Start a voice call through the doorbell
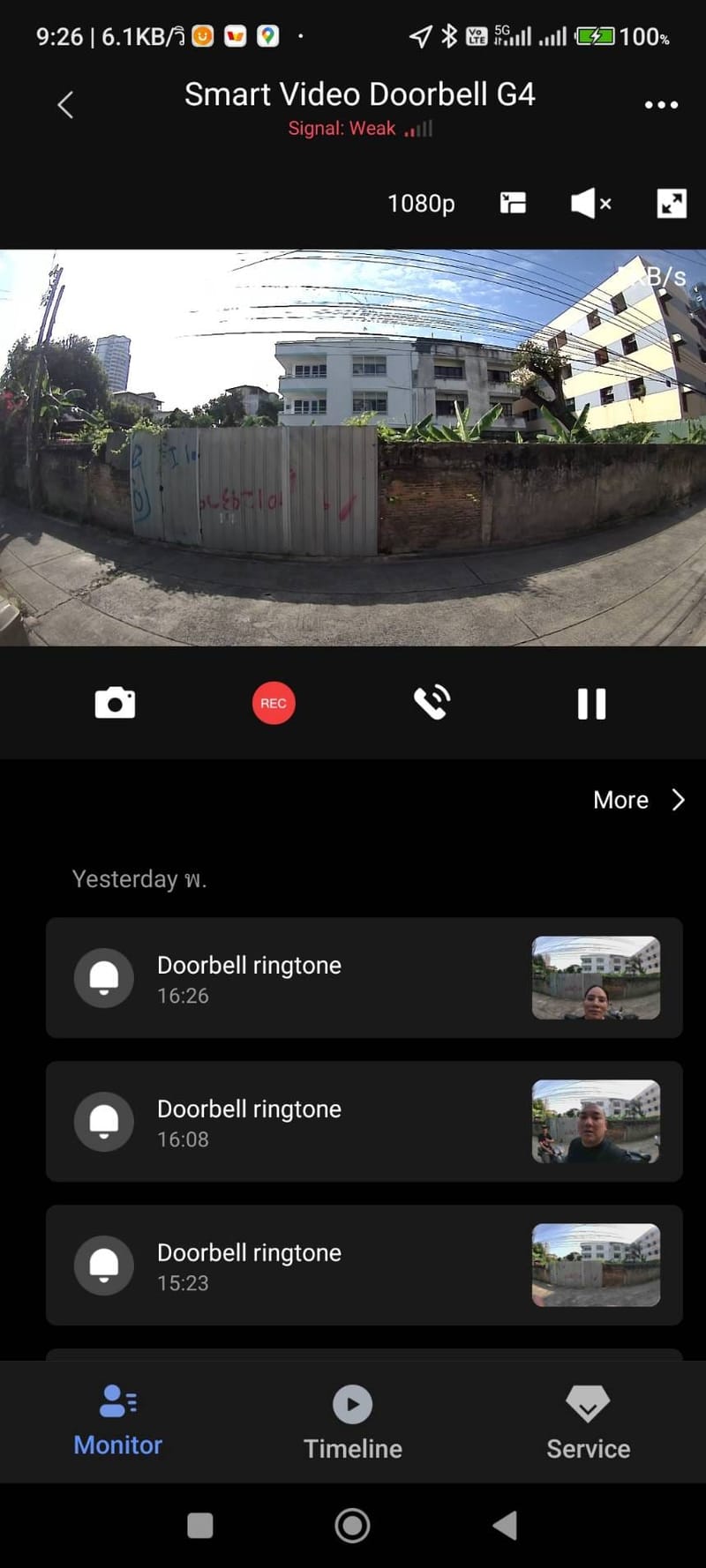 point(432,704)
